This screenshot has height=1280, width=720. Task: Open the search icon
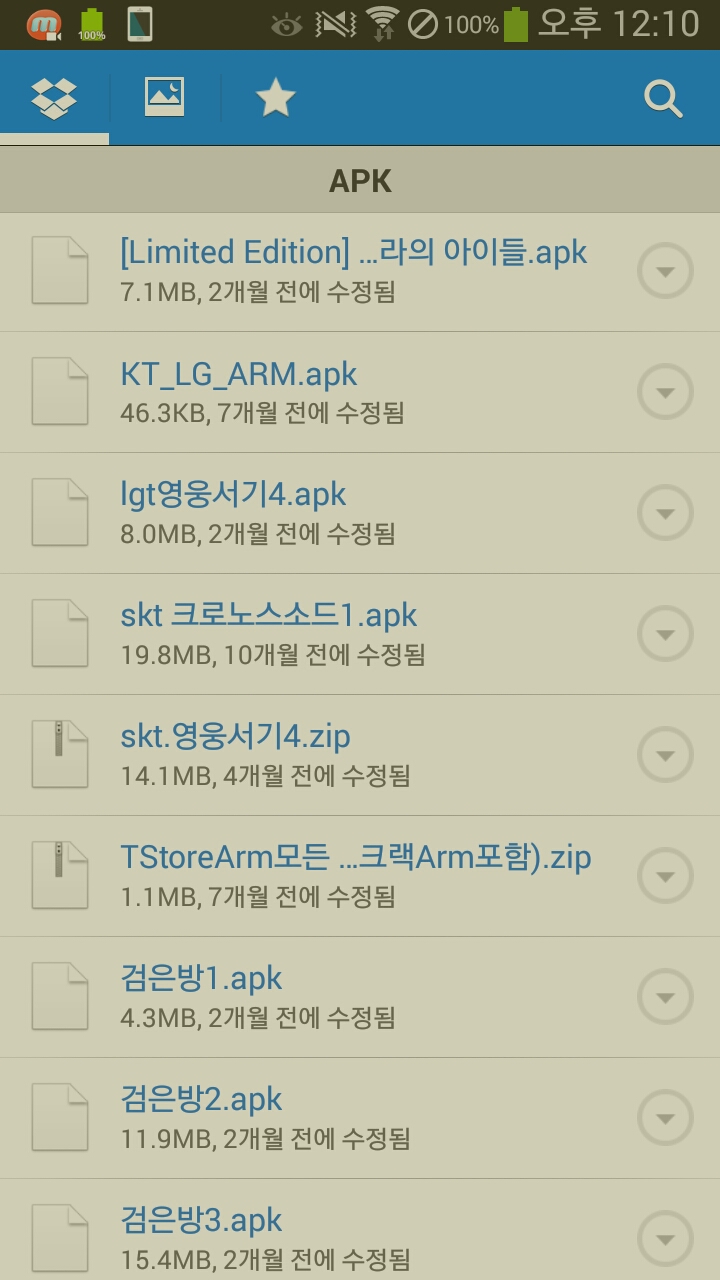tap(663, 98)
